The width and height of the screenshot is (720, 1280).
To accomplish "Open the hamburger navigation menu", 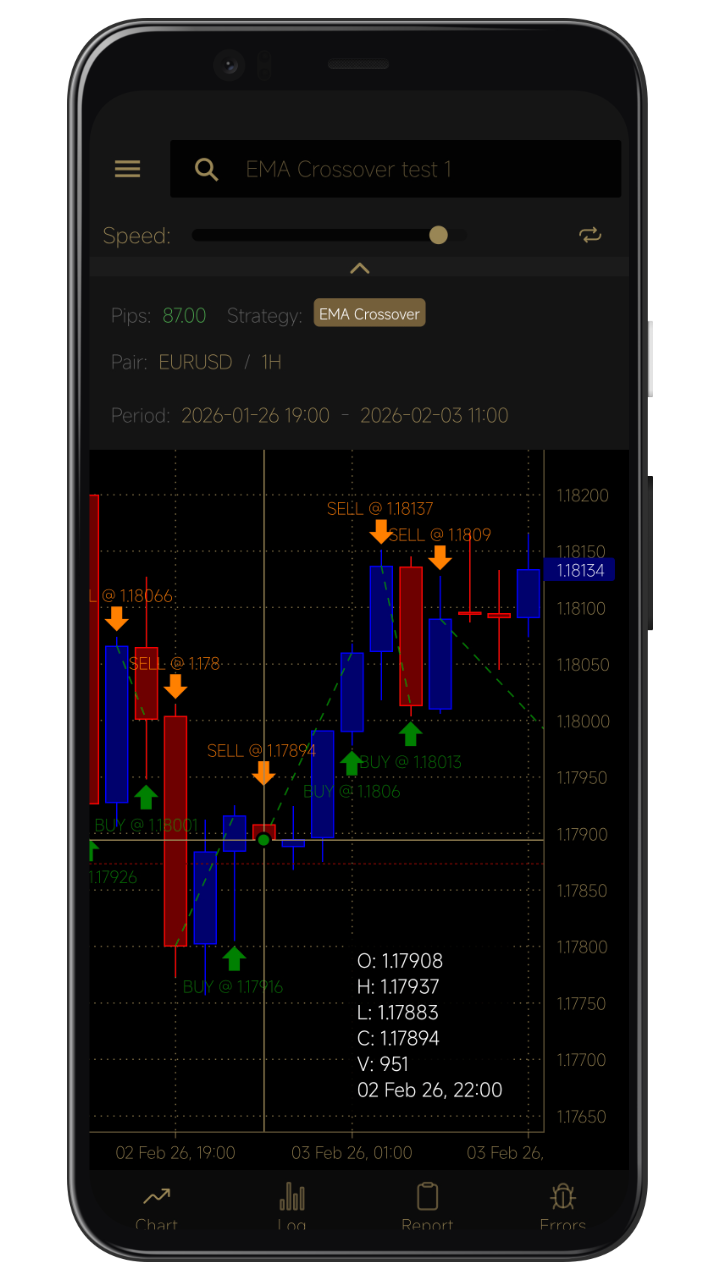I will point(127,169).
